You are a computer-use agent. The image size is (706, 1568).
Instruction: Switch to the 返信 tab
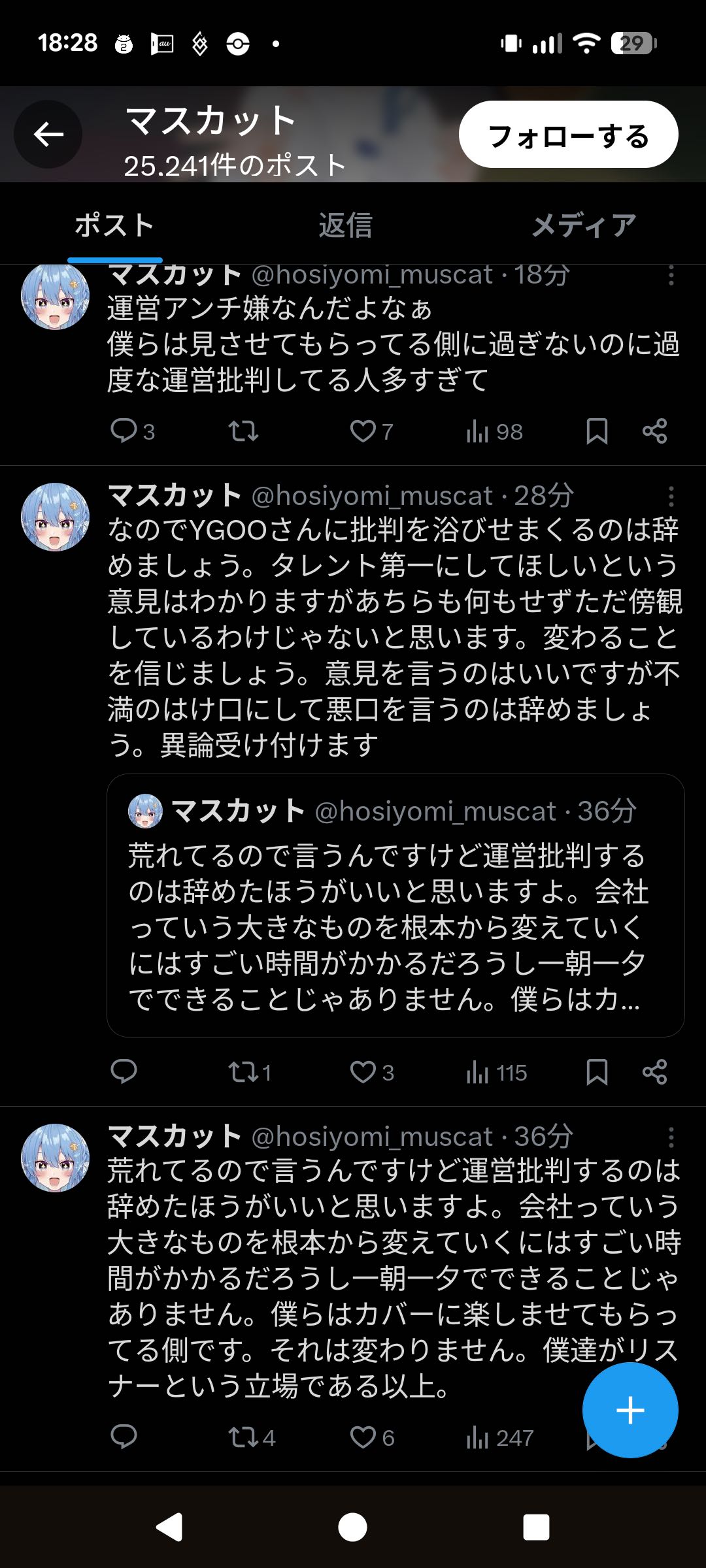pos(345,225)
